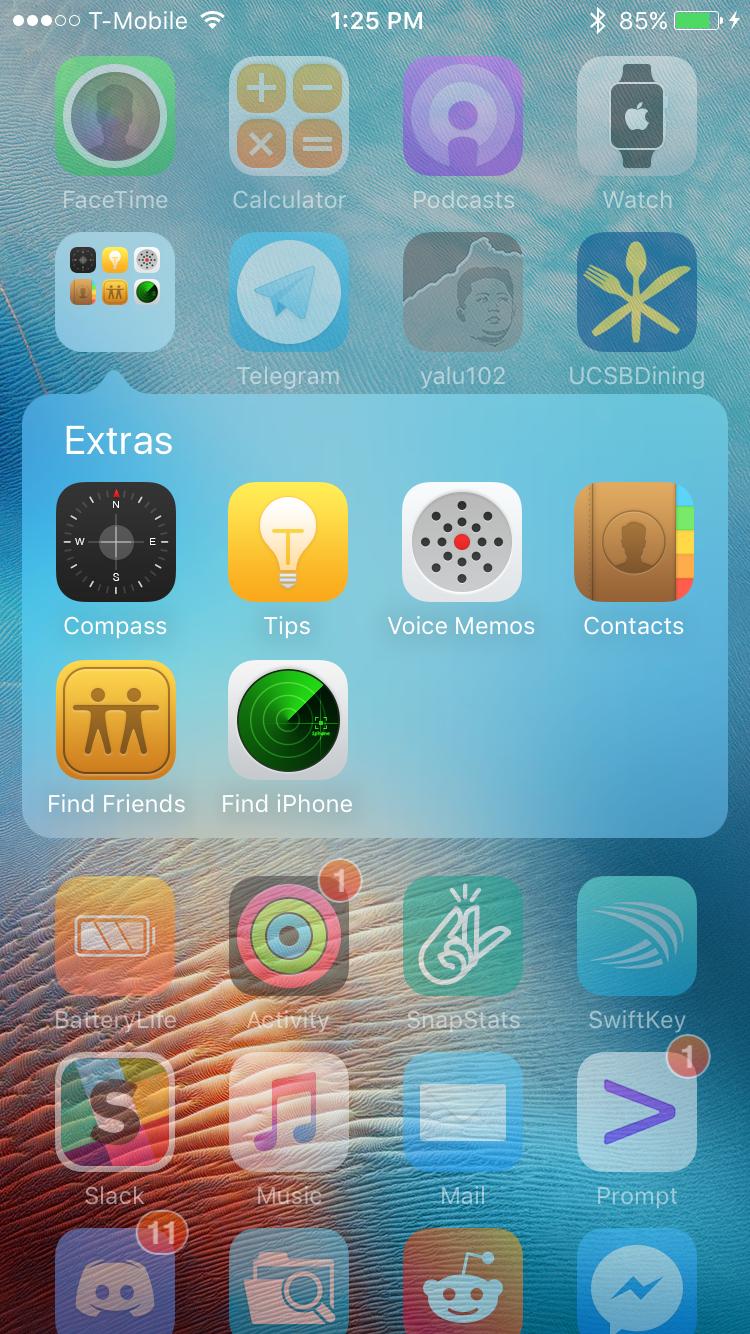Launch Telegram
Screen dimensions: 750x1334
tap(289, 292)
